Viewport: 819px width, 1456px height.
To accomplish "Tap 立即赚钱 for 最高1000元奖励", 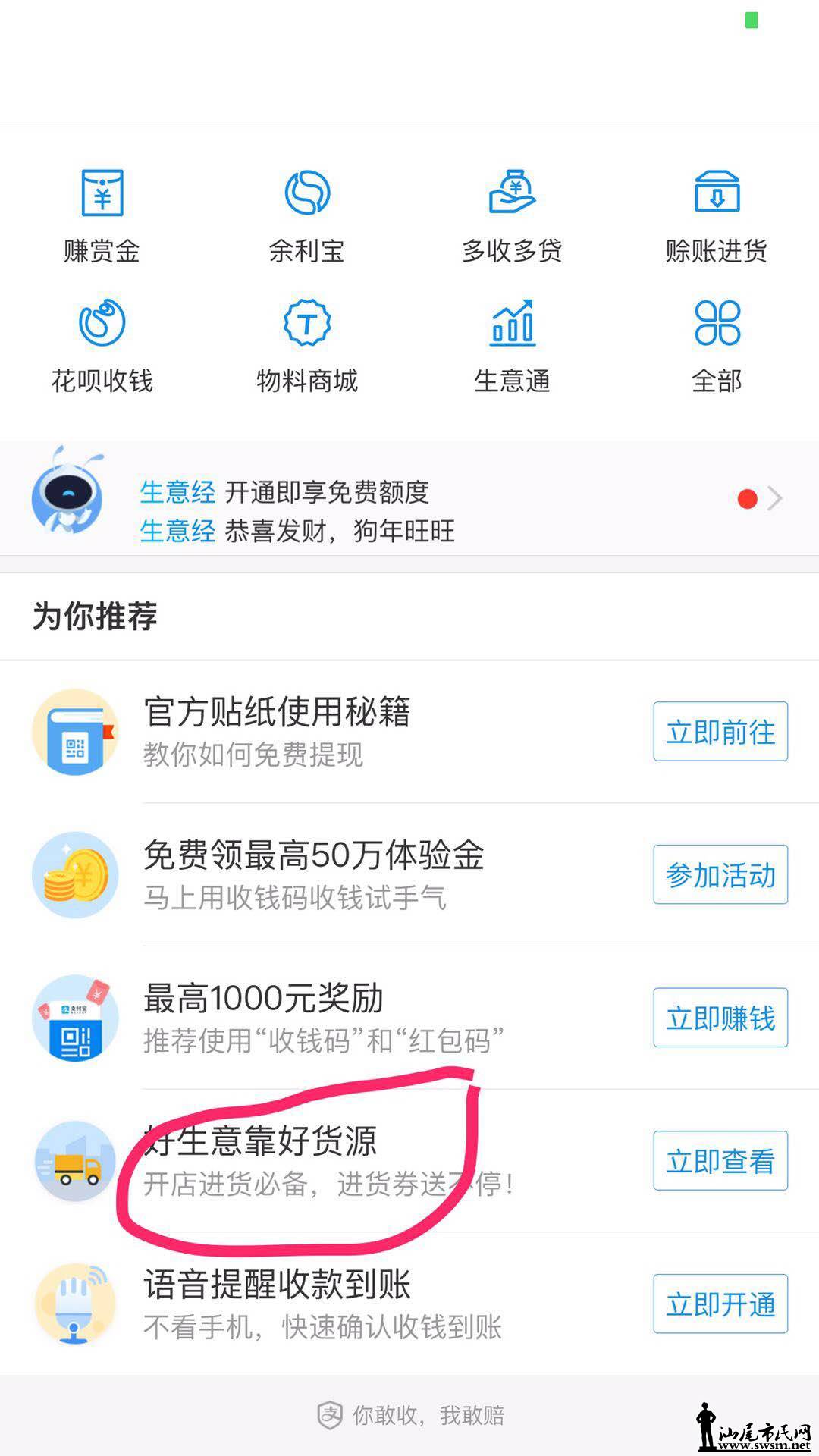I will click(x=720, y=1018).
